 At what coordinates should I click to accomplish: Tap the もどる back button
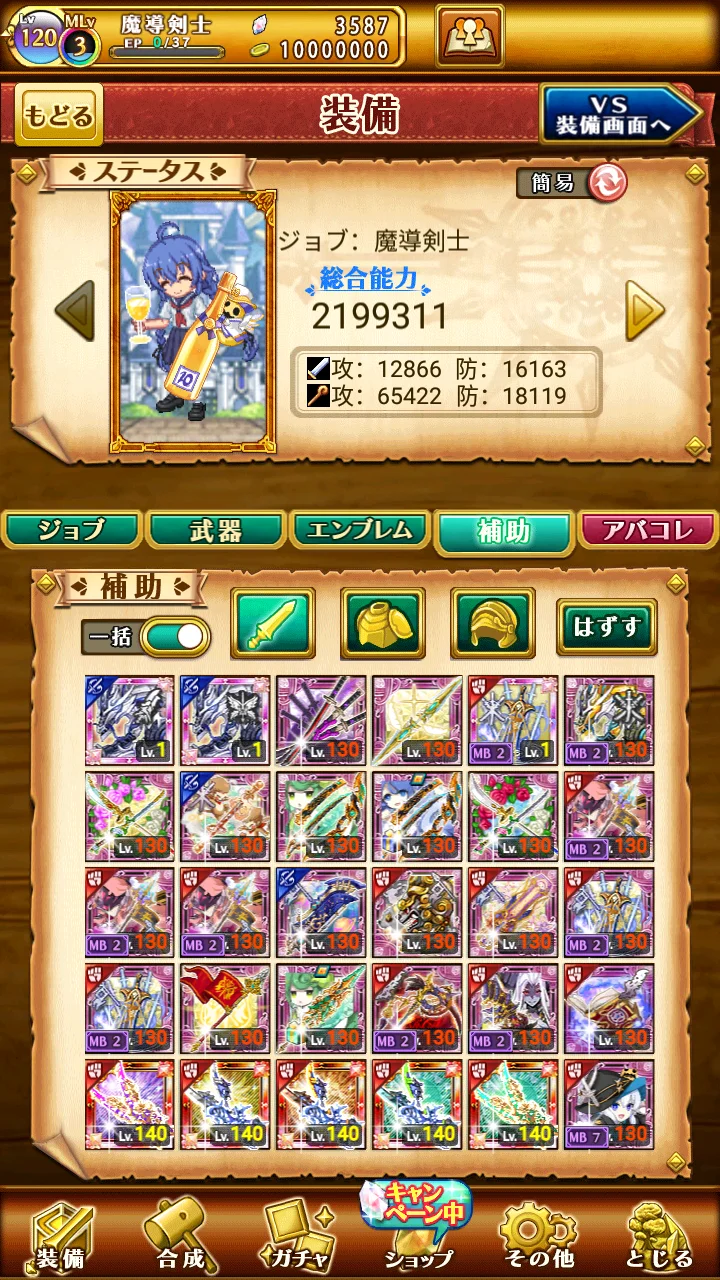[59, 116]
